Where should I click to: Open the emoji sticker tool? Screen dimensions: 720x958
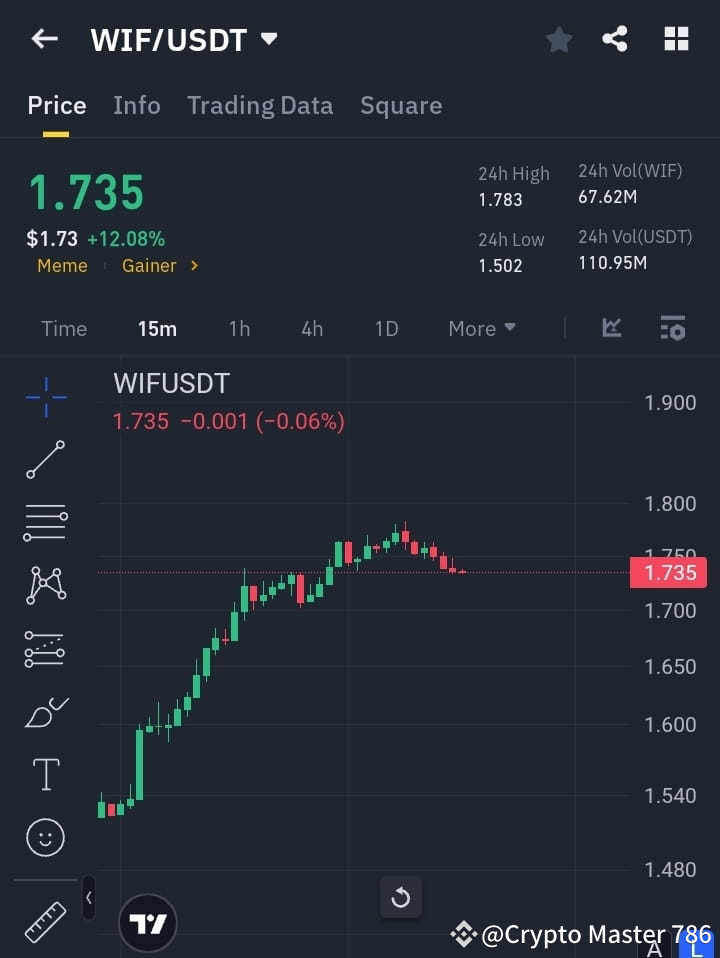tap(45, 837)
